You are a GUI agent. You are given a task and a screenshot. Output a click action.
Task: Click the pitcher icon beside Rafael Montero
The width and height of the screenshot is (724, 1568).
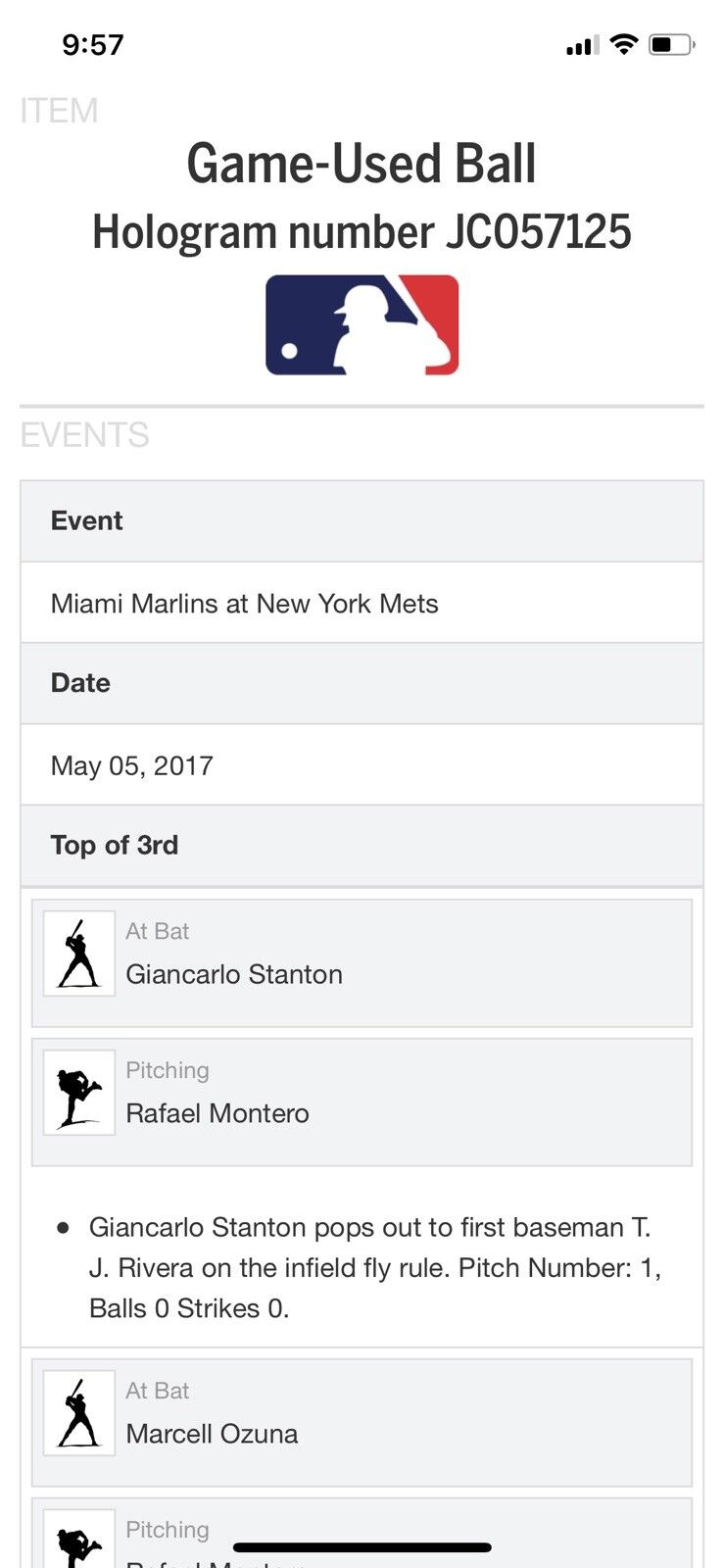(78, 1092)
